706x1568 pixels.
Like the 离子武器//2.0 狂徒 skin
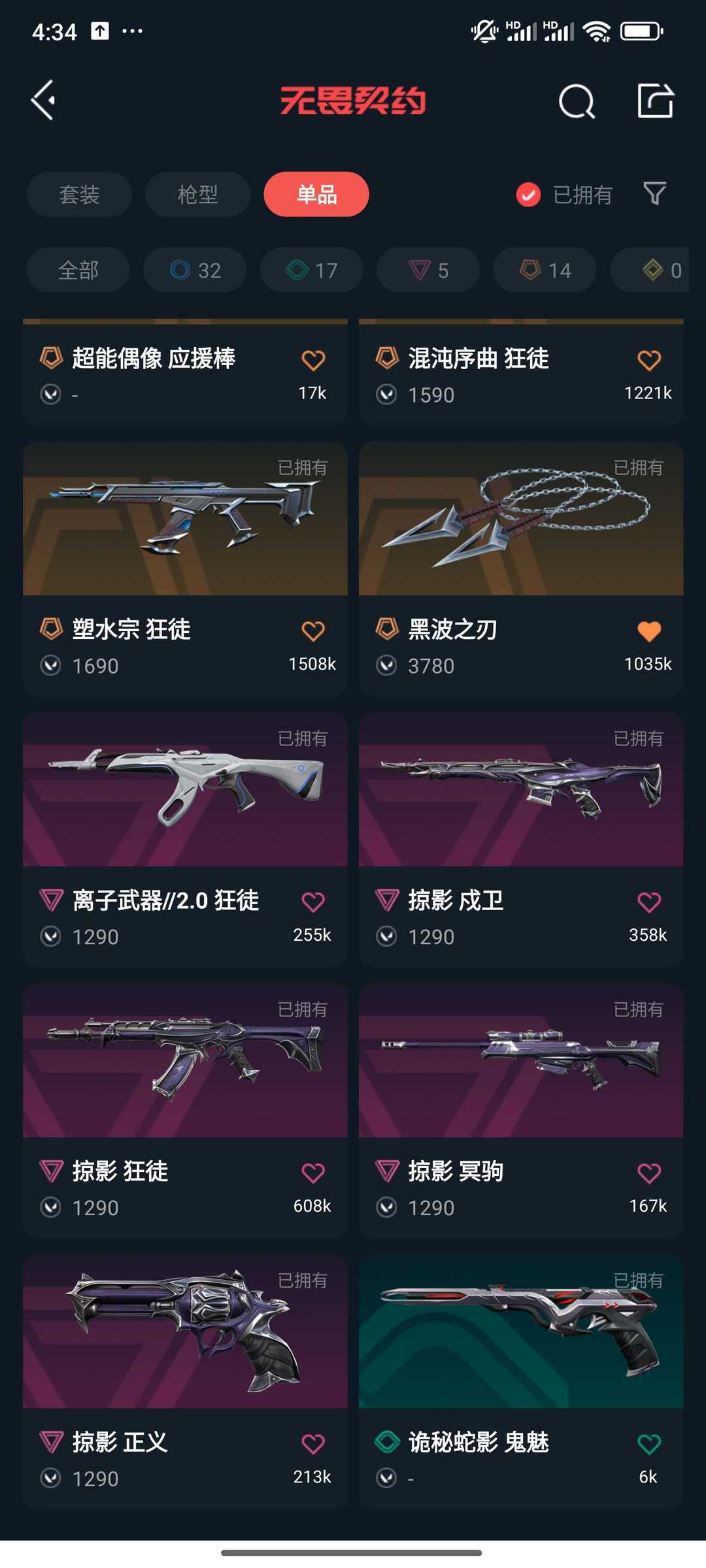[x=313, y=902]
